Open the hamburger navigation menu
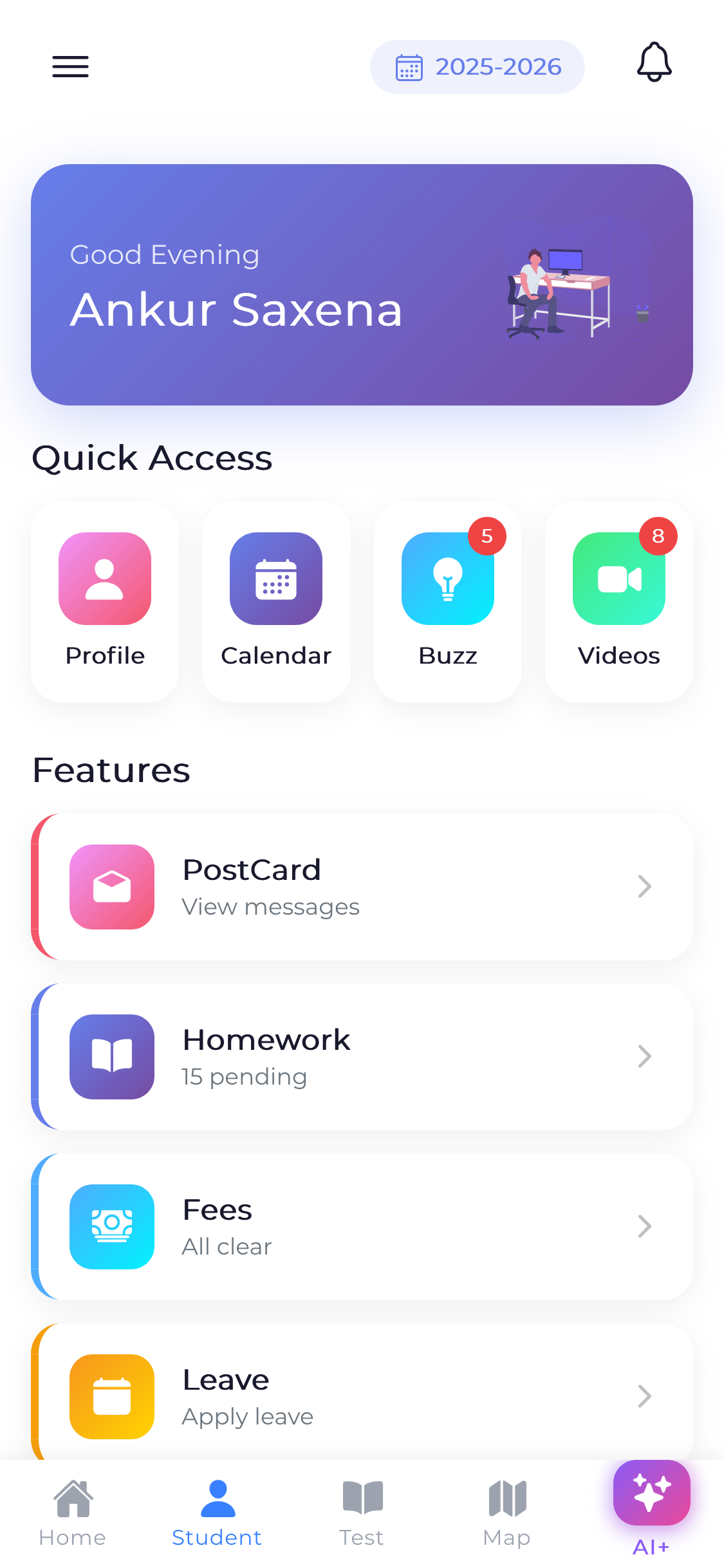 coord(70,66)
